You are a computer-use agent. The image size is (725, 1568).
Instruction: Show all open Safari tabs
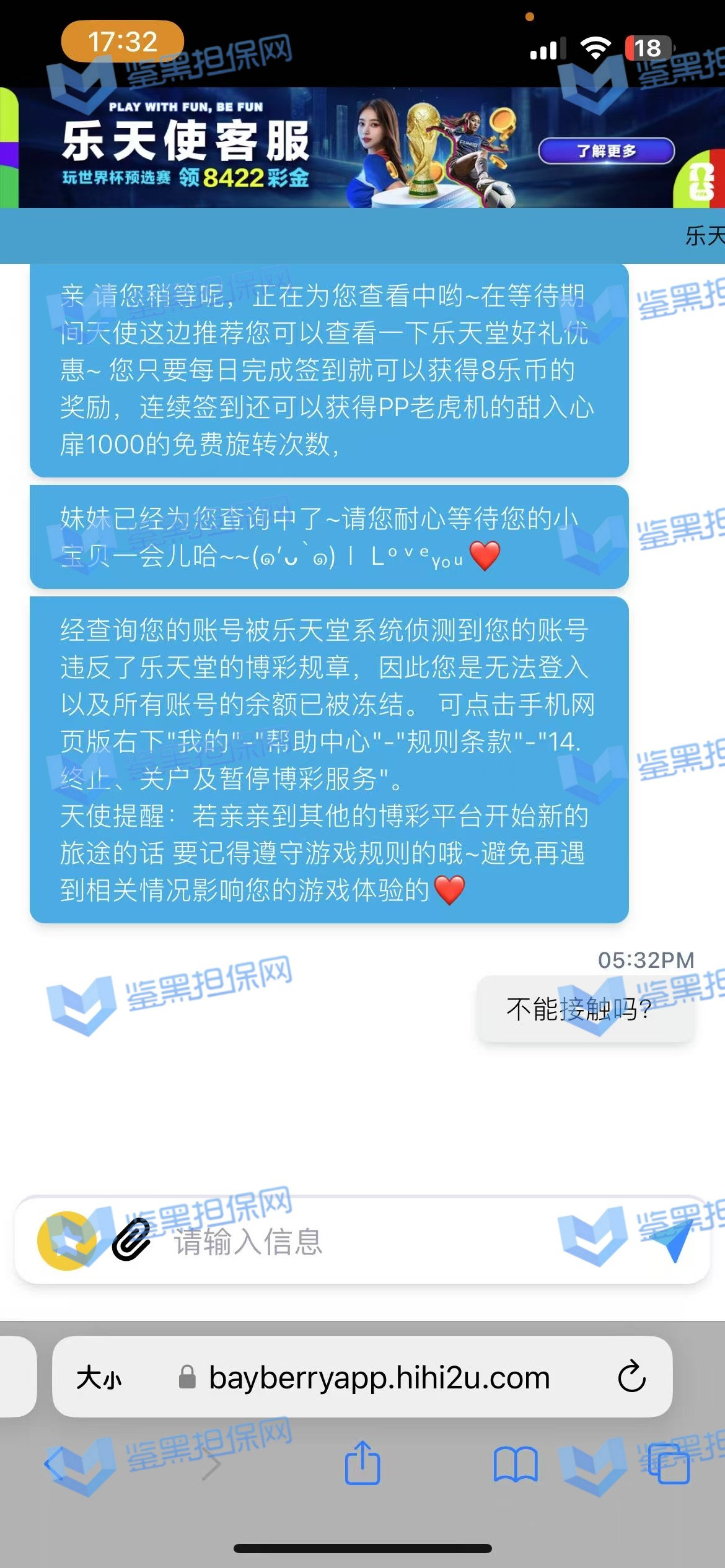pos(668,1464)
